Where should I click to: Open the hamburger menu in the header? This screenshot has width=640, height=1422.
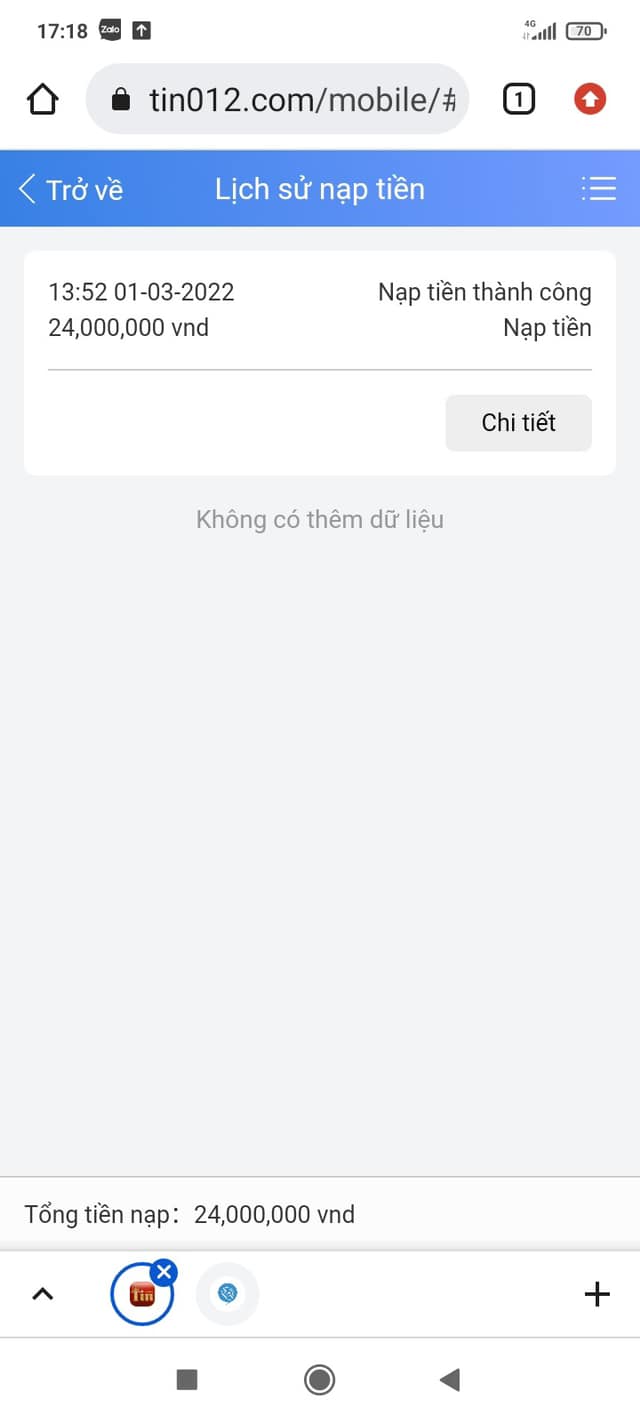(598, 189)
